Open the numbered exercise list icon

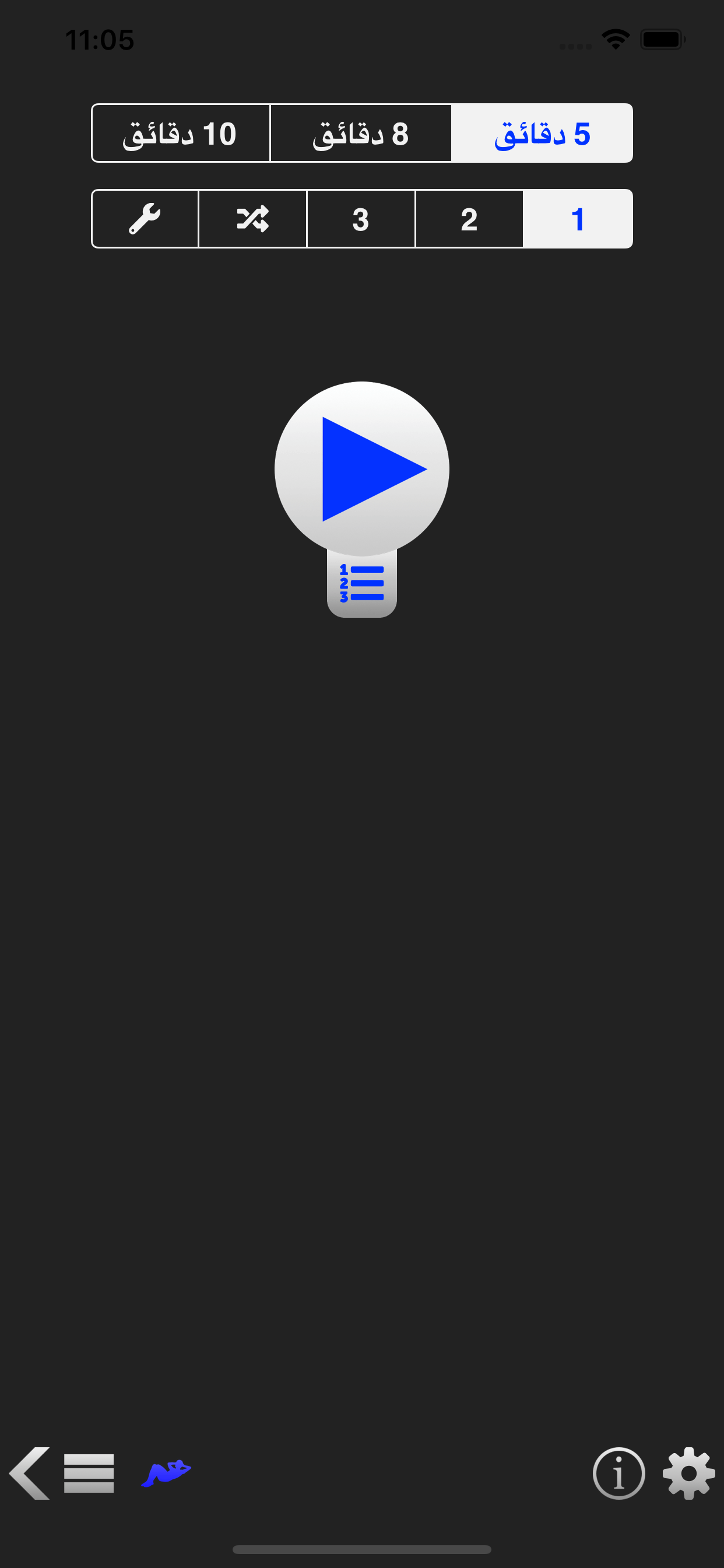[x=361, y=583]
